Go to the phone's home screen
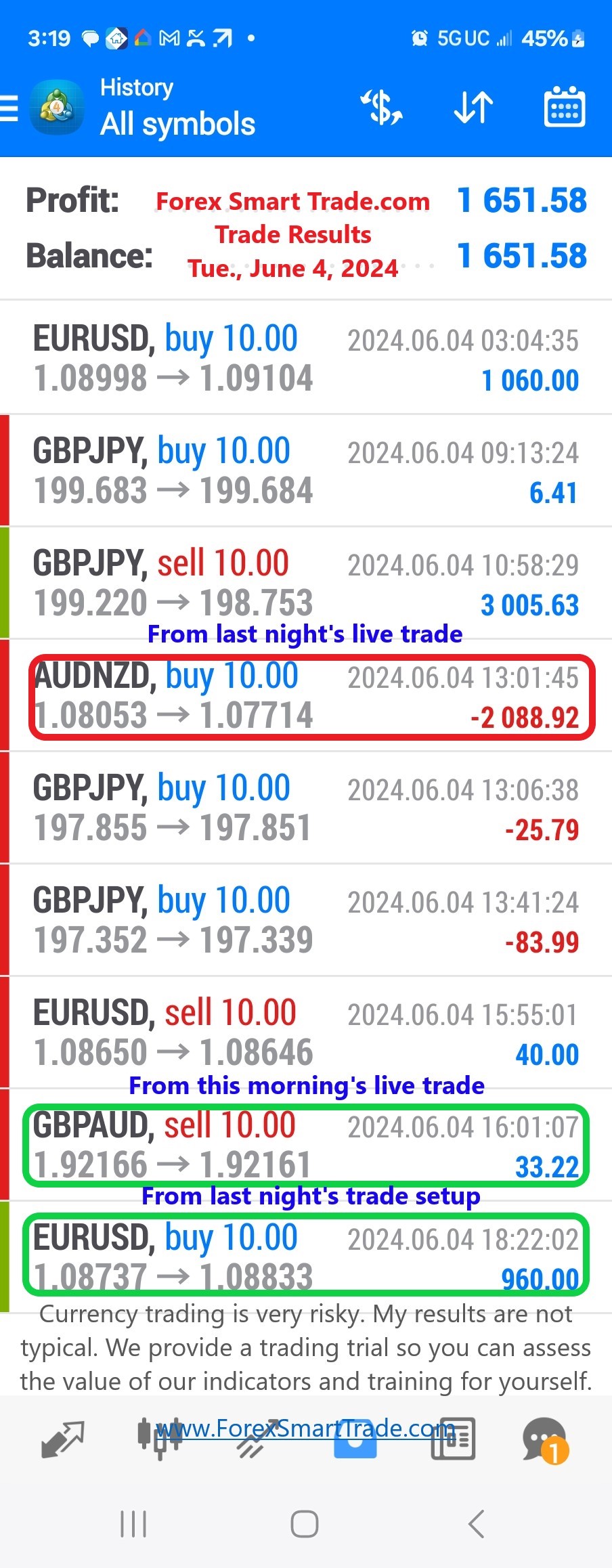Screen dimensions: 612x1568 pyautogui.click(x=305, y=1524)
